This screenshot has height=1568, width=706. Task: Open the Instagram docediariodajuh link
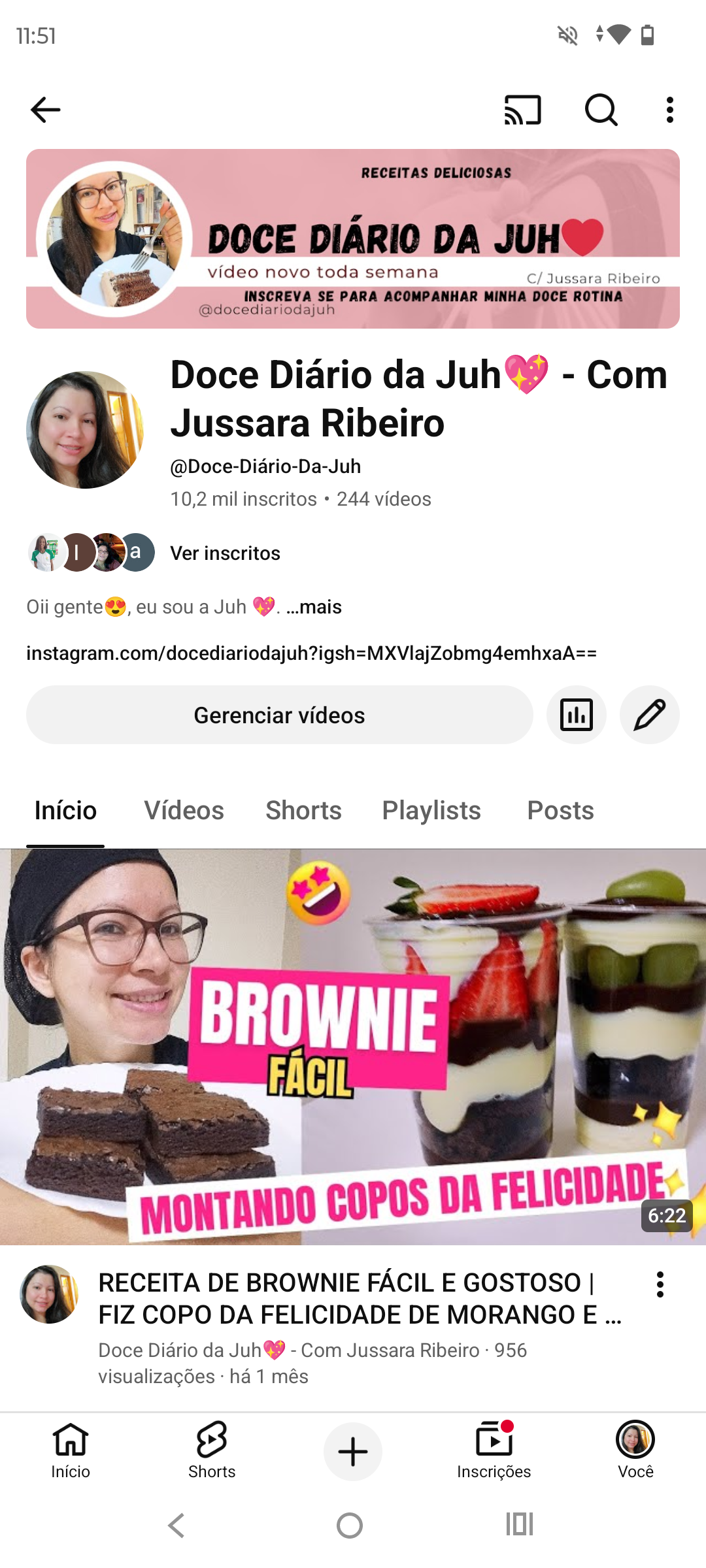pyautogui.click(x=311, y=653)
